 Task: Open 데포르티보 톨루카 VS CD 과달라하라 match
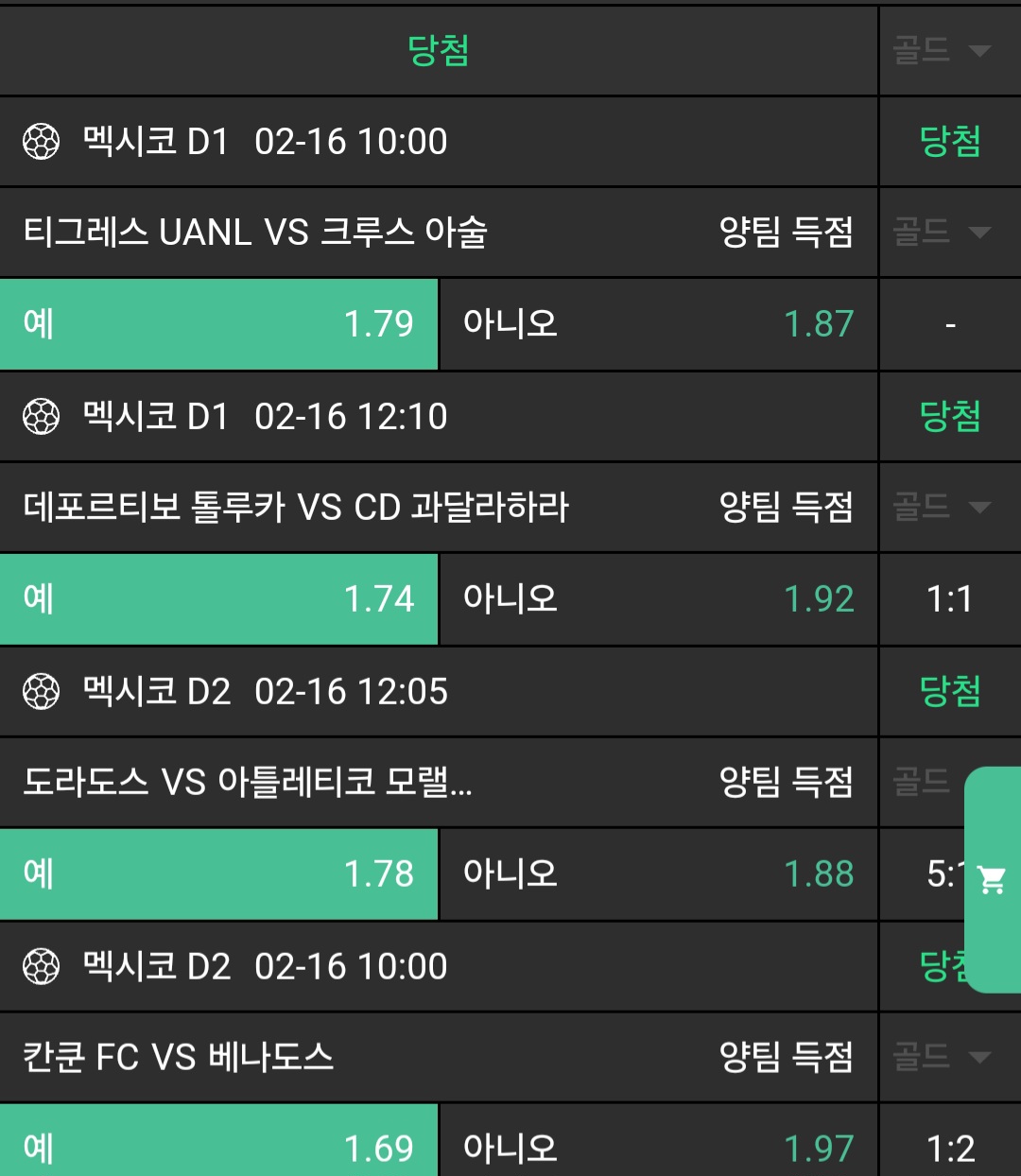point(296,508)
